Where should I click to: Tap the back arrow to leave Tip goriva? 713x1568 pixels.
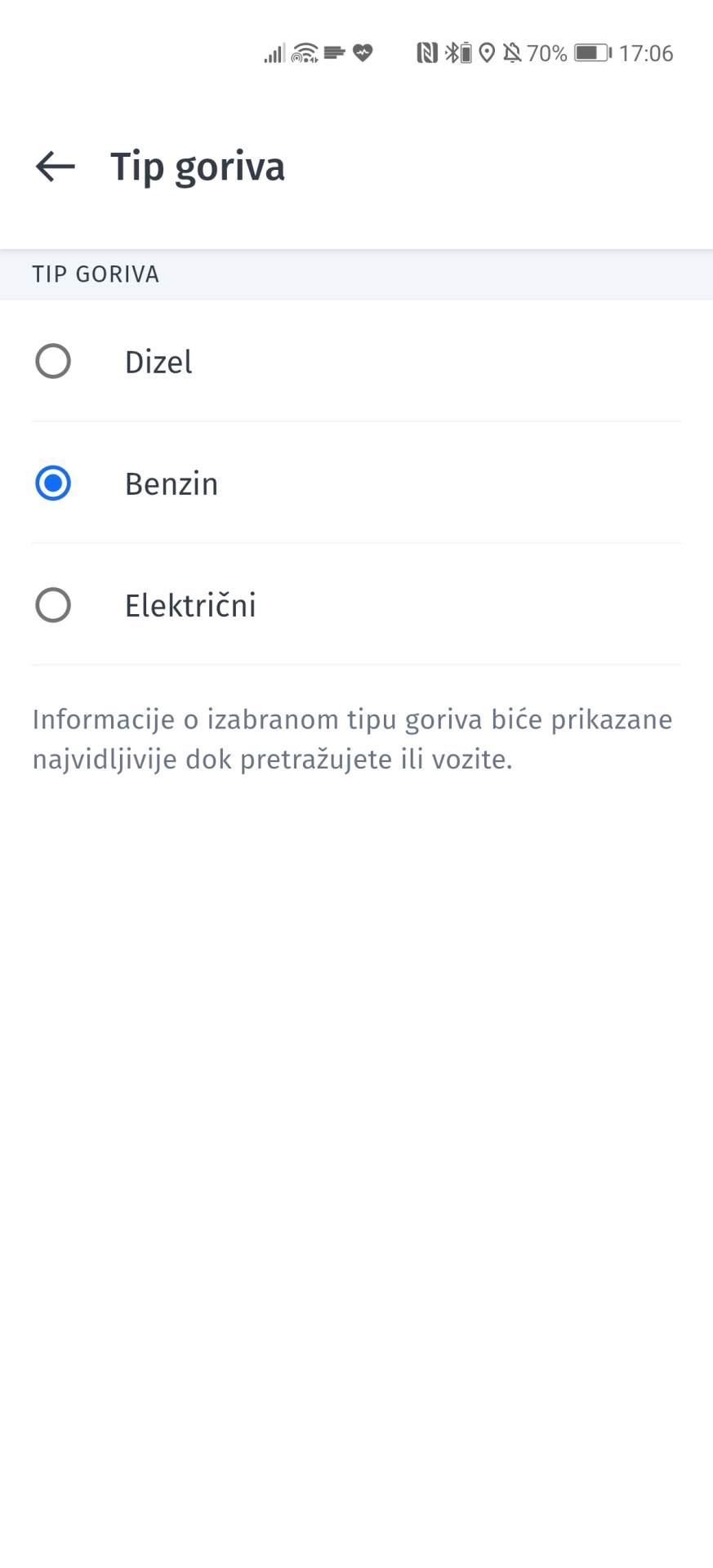[54, 166]
